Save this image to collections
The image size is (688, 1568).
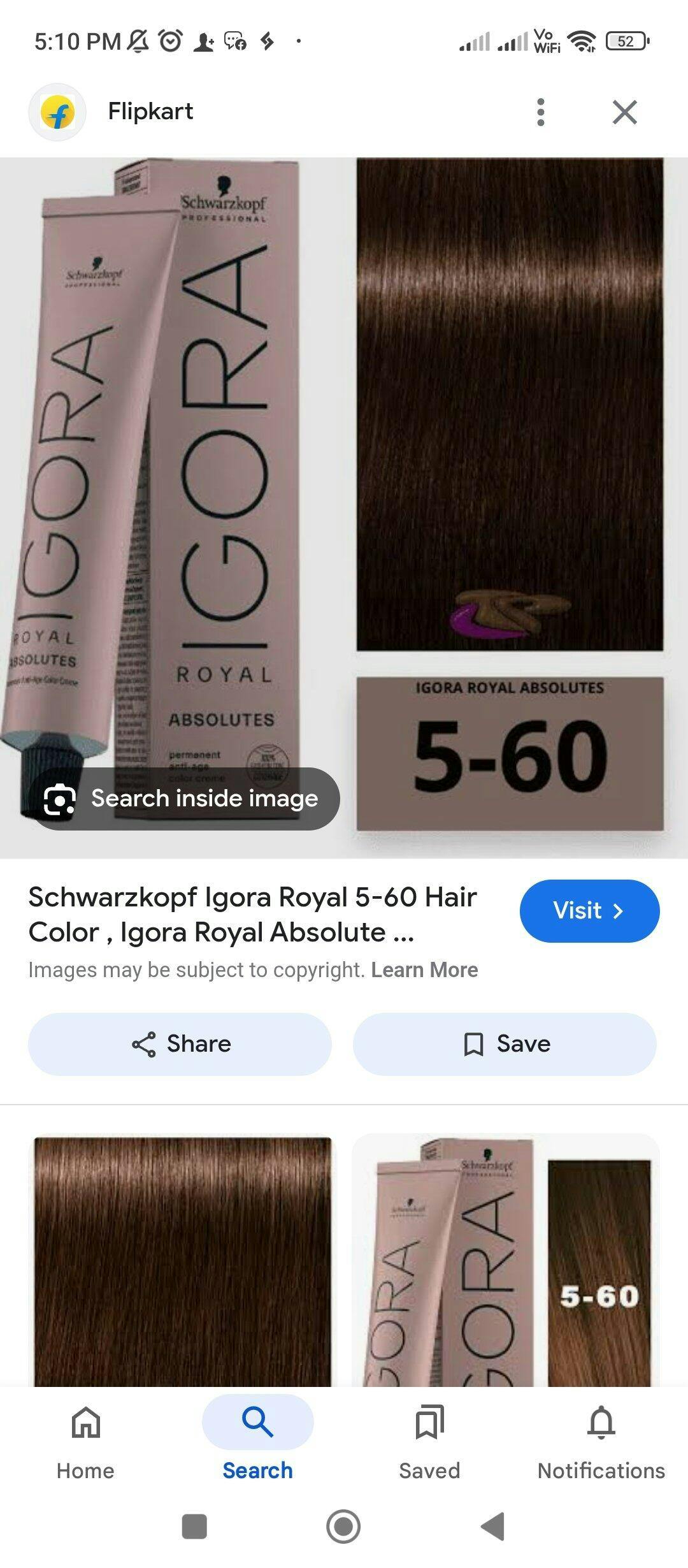(505, 1044)
